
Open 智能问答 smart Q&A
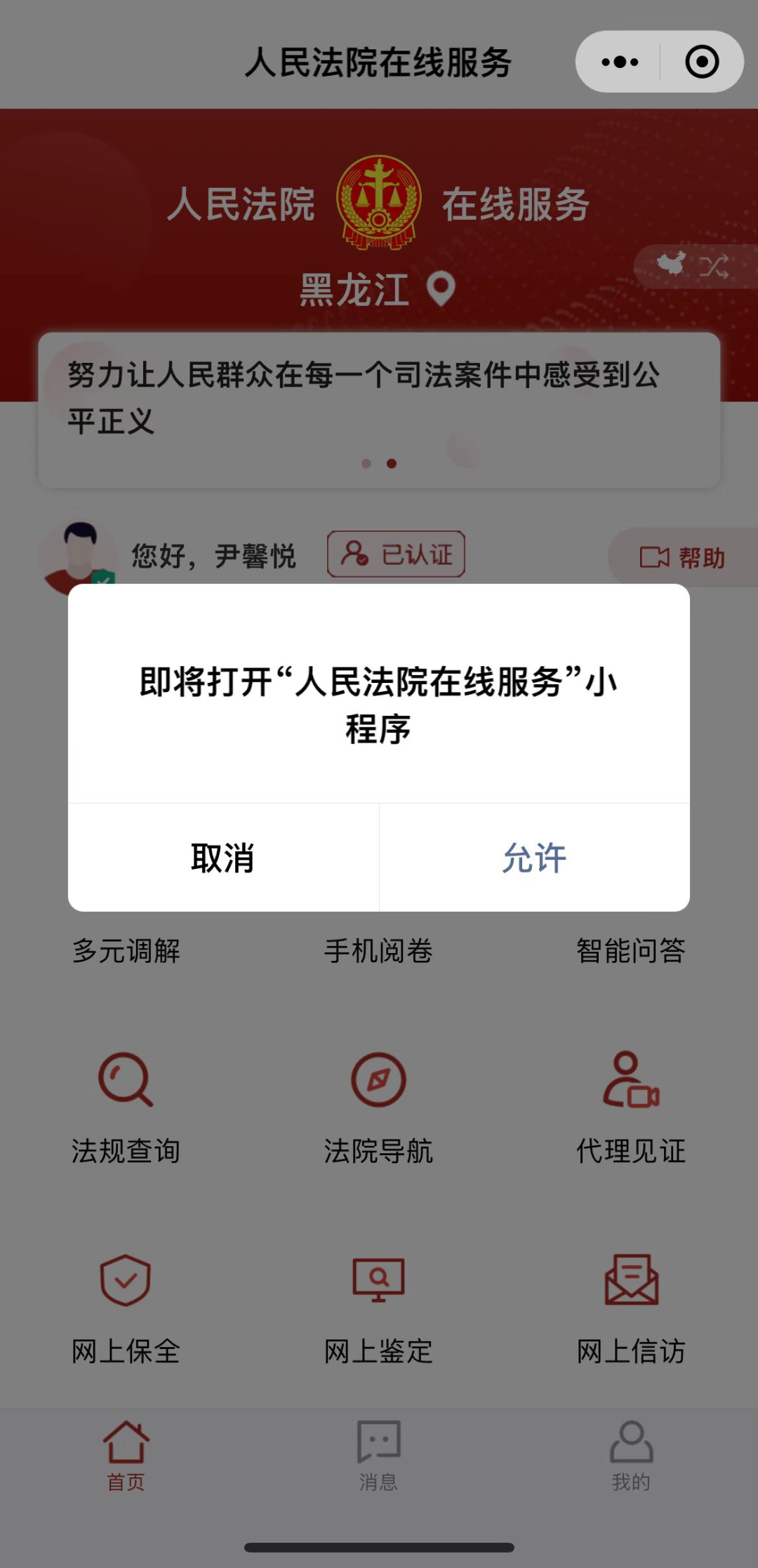pyautogui.click(x=631, y=950)
